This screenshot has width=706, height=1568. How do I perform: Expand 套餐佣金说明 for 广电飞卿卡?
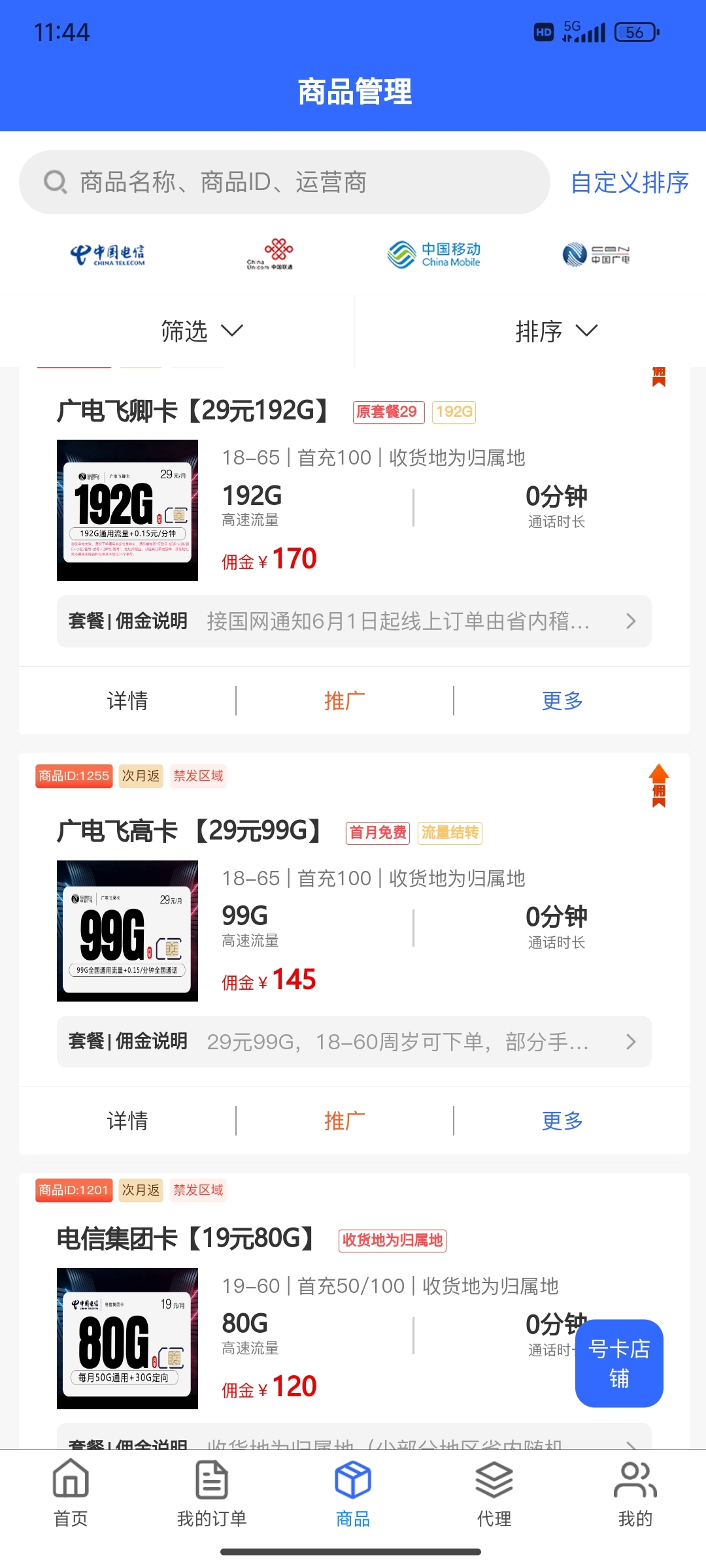354,621
